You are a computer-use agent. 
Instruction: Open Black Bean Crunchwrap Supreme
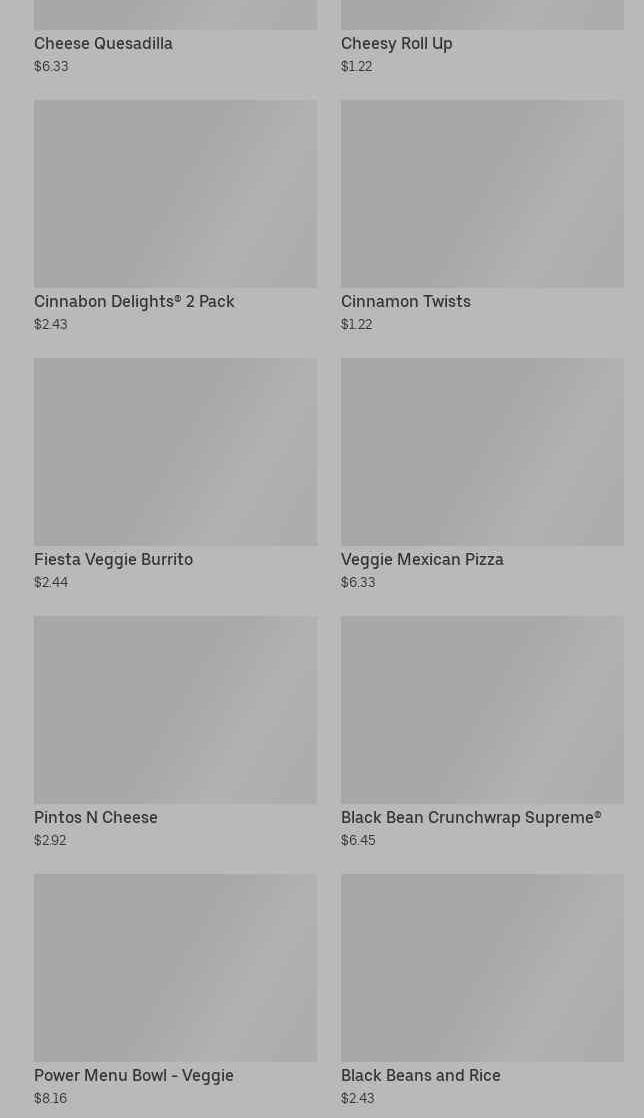pos(482,732)
